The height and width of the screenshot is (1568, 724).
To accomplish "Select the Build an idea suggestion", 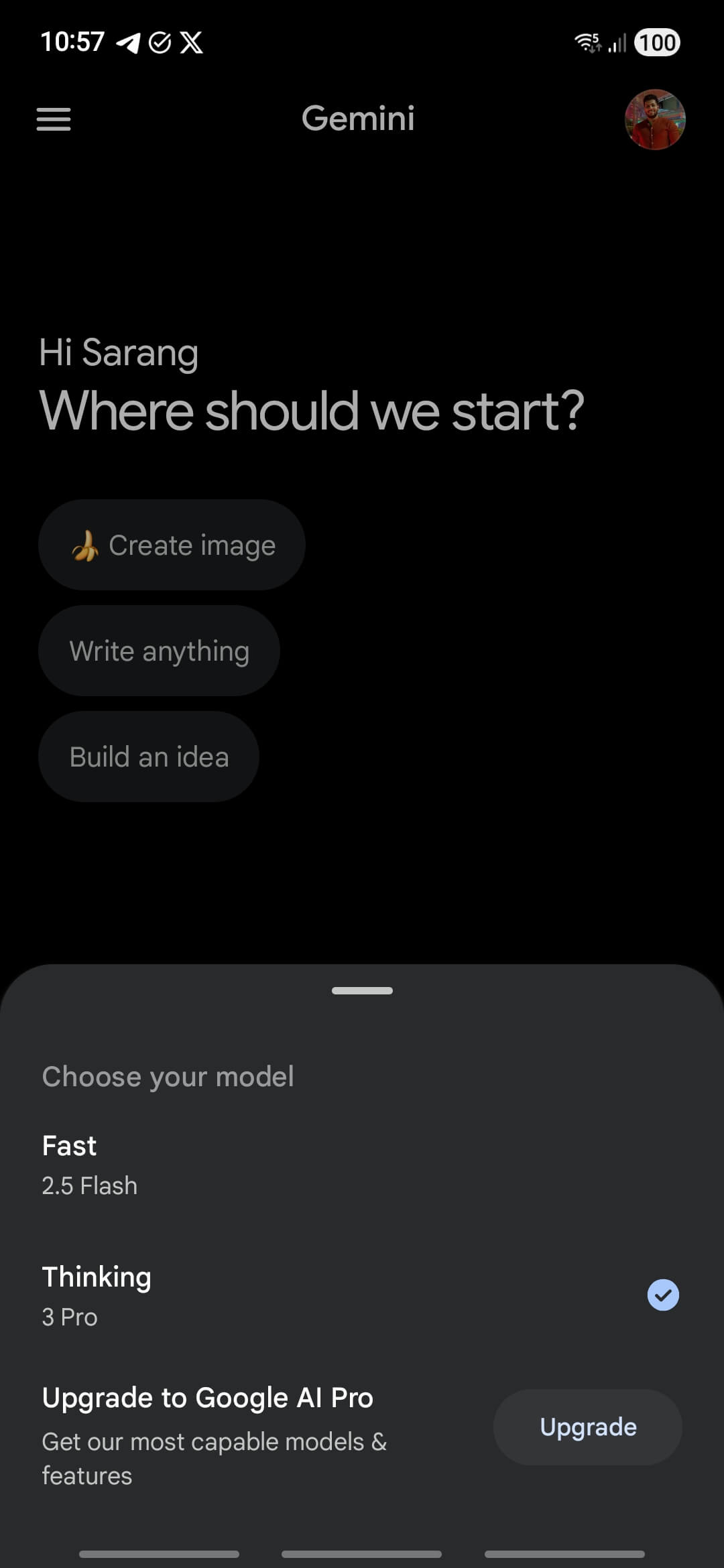I will [x=149, y=756].
